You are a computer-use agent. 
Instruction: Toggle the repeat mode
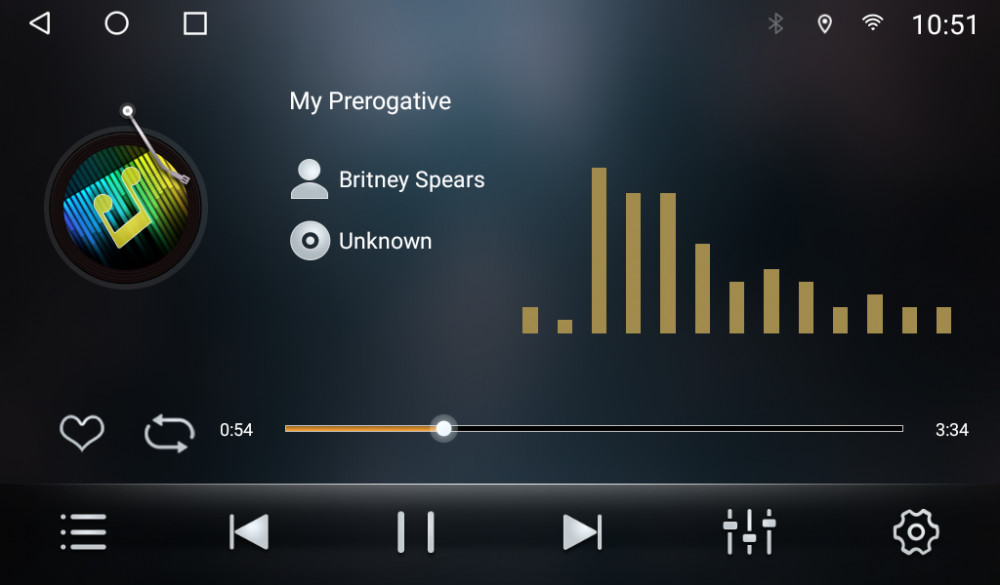click(169, 432)
